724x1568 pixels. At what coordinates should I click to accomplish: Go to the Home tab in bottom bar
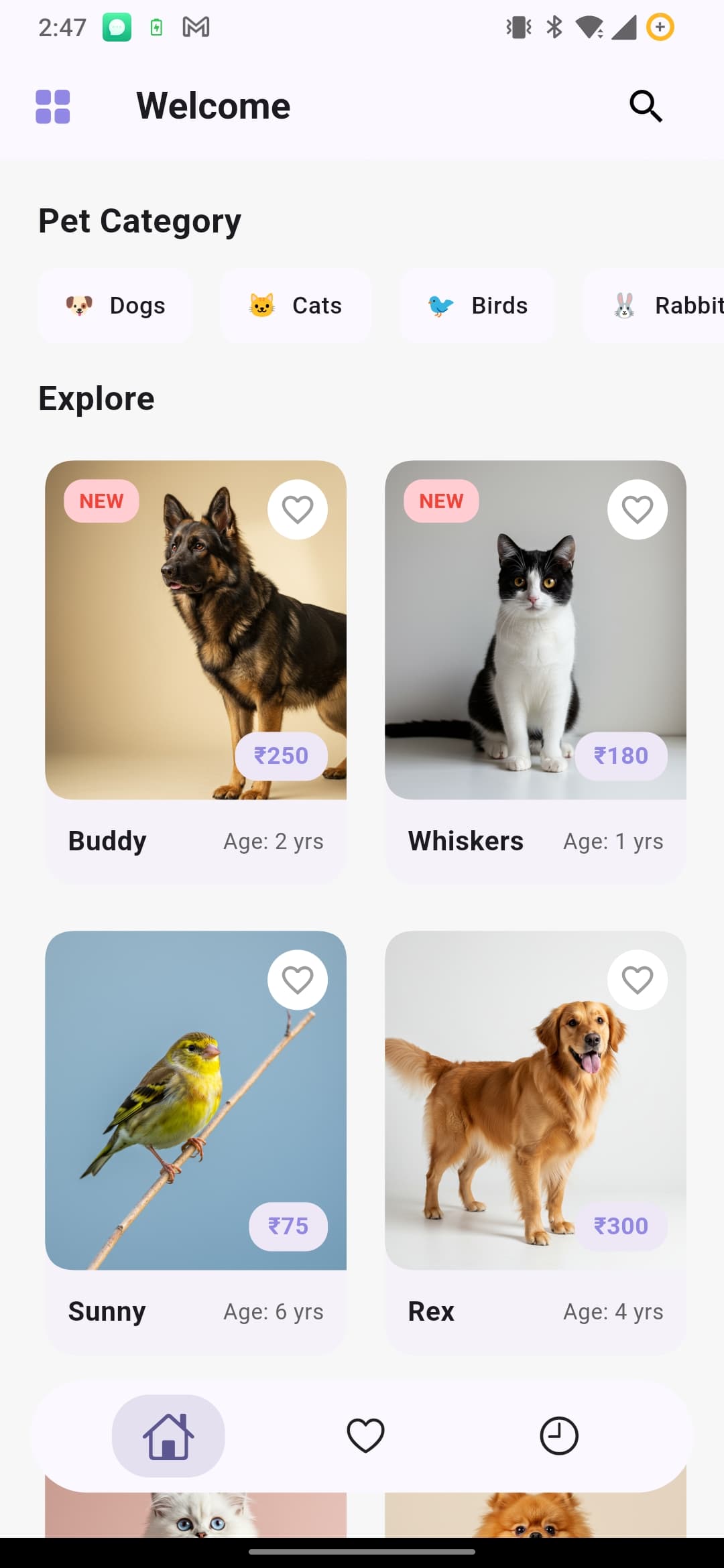click(x=168, y=1436)
